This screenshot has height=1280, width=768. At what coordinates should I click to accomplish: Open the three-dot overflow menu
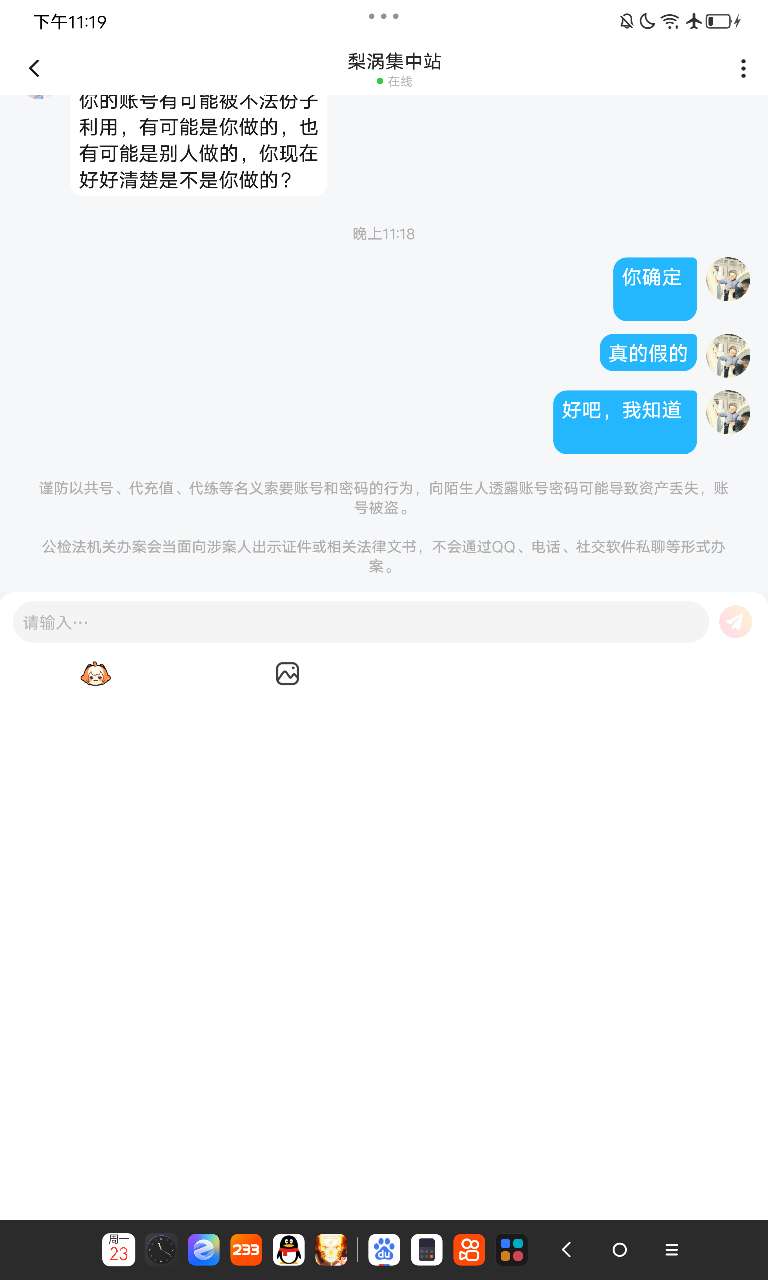tap(742, 68)
